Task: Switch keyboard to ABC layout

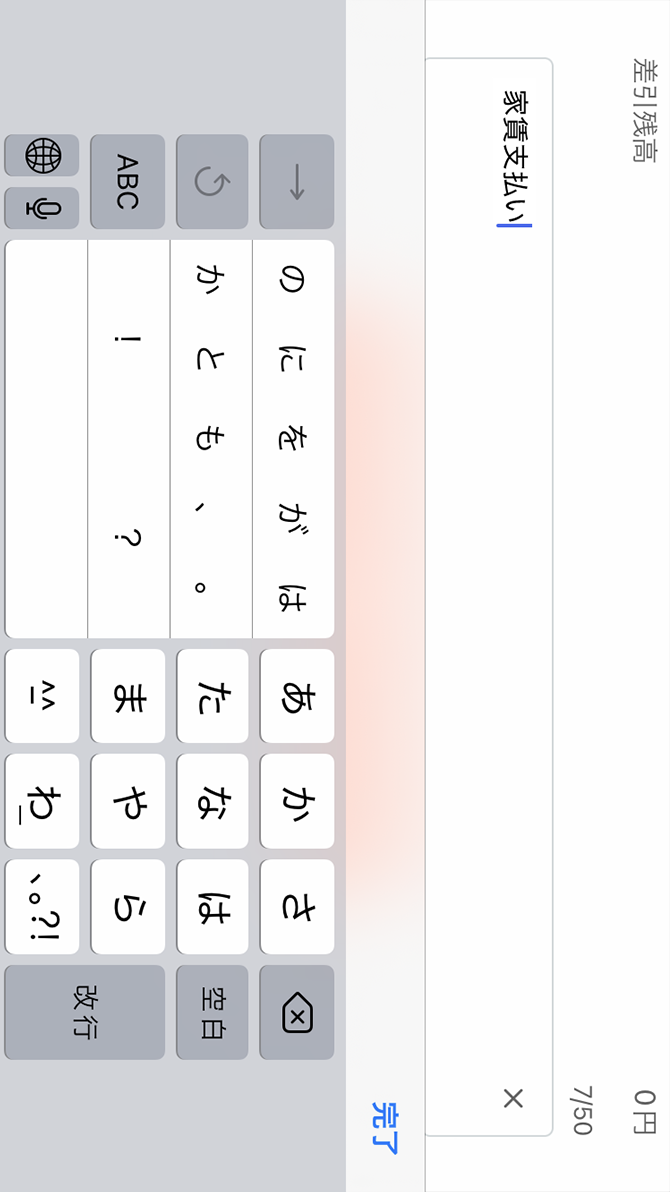Action: tap(127, 182)
